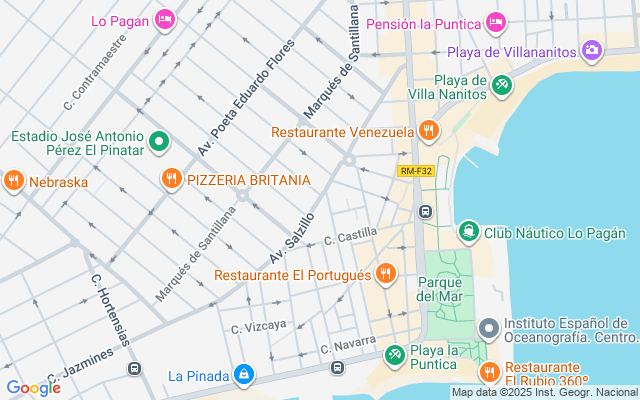Tap the bus stop beside Parque del Mar

(425, 212)
